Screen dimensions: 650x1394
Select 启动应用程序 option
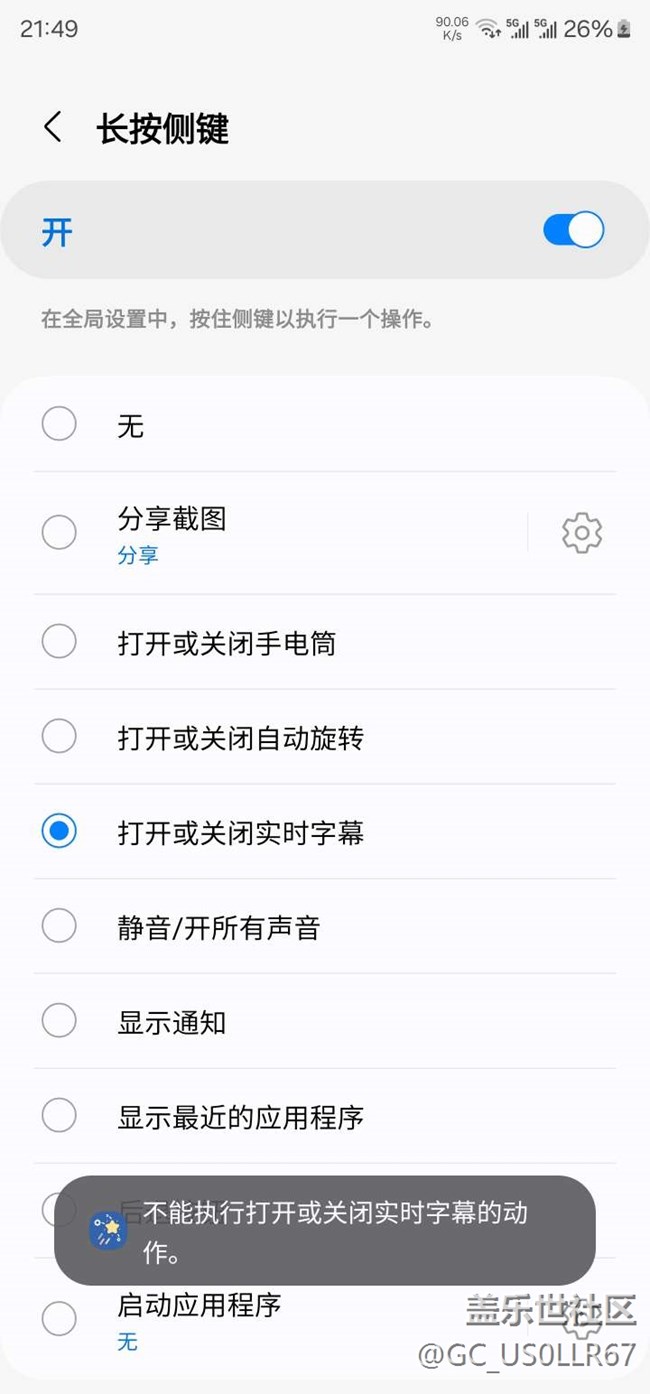pos(59,1318)
